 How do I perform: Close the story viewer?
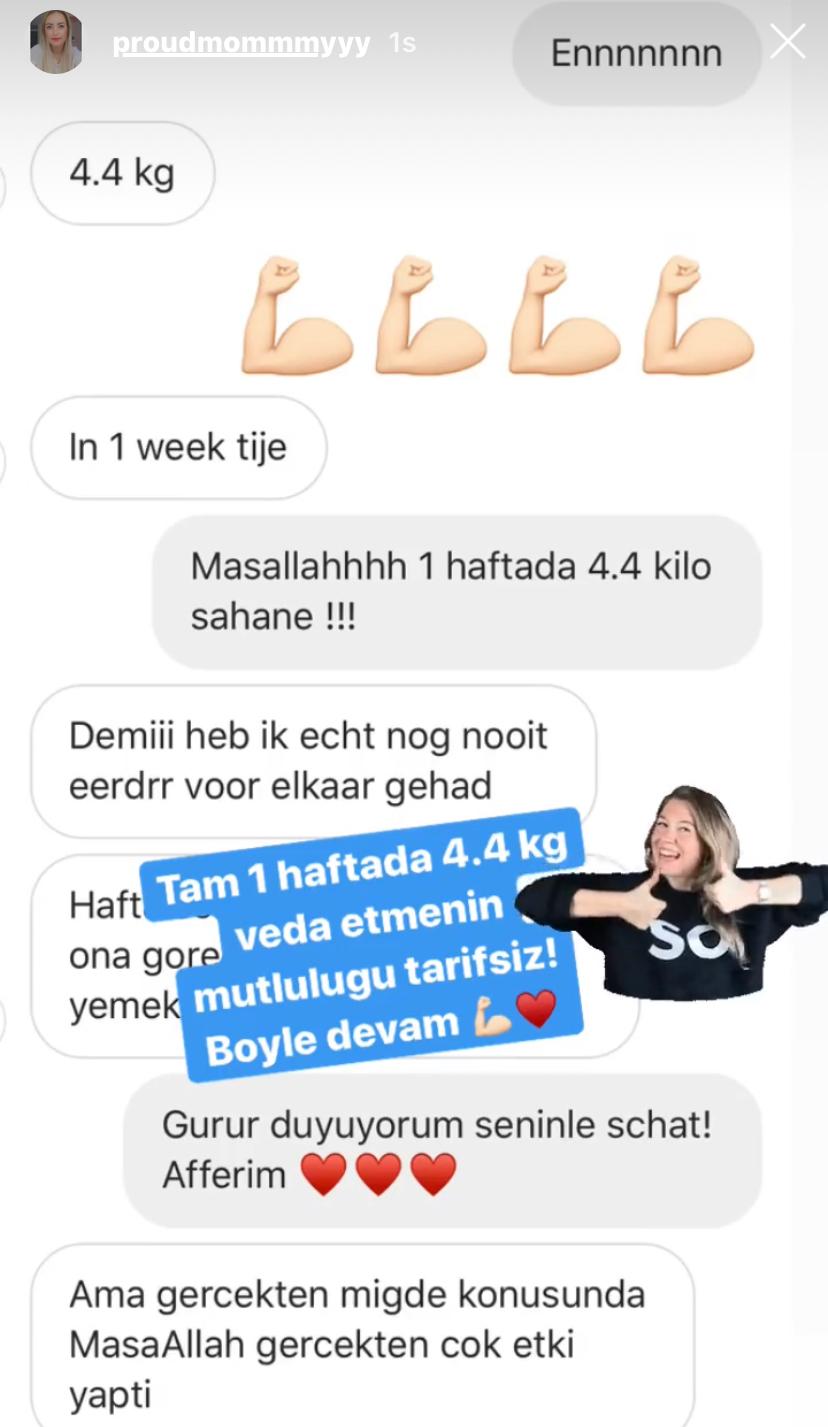tap(788, 42)
